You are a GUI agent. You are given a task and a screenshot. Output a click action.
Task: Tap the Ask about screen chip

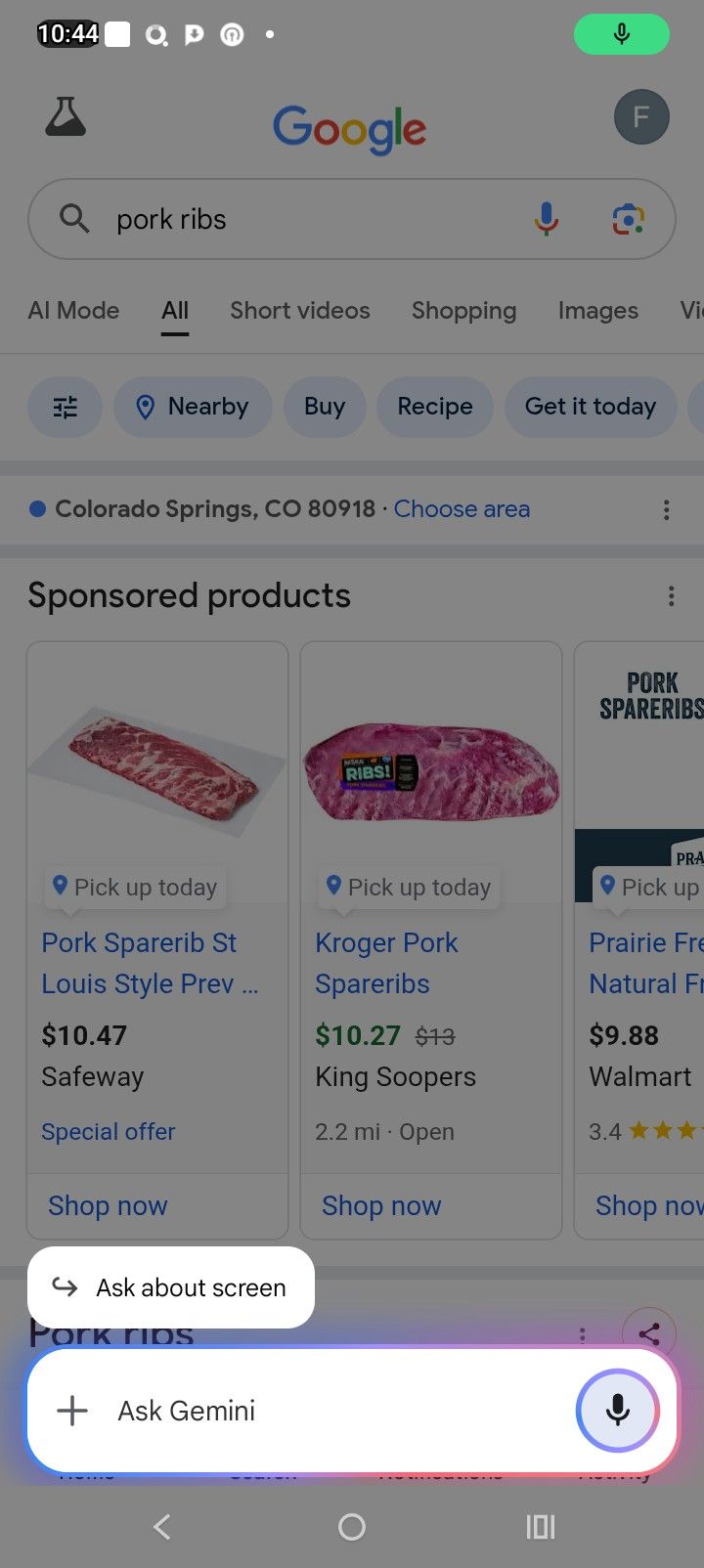[171, 1287]
